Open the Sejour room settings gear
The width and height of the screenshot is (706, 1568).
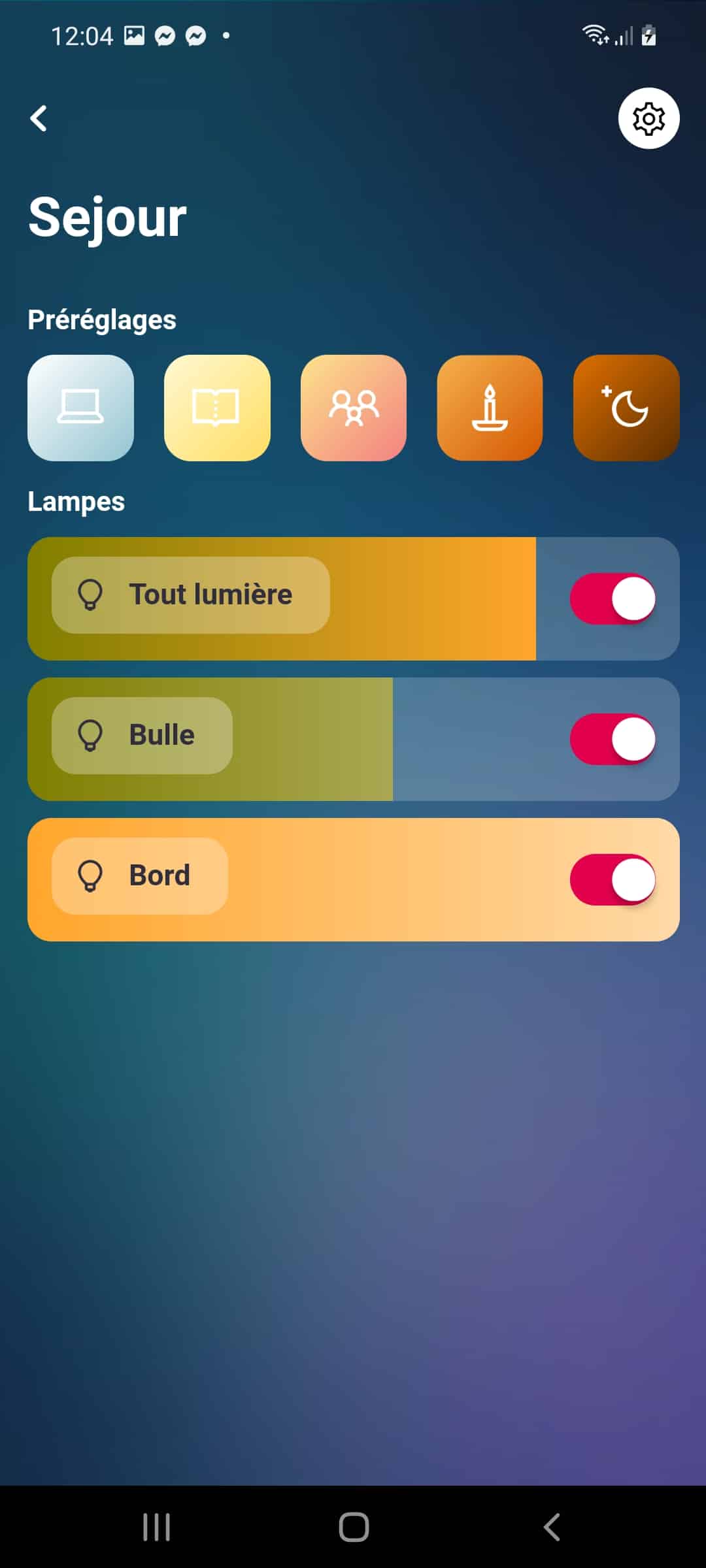point(648,118)
